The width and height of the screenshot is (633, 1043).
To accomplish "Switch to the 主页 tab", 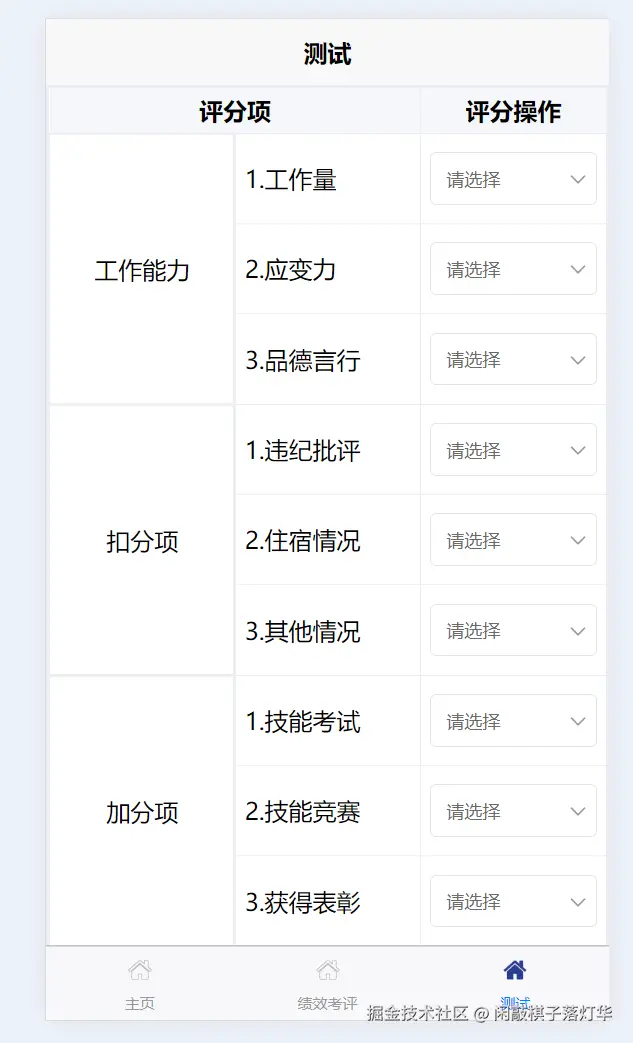I will pos(140,984).
